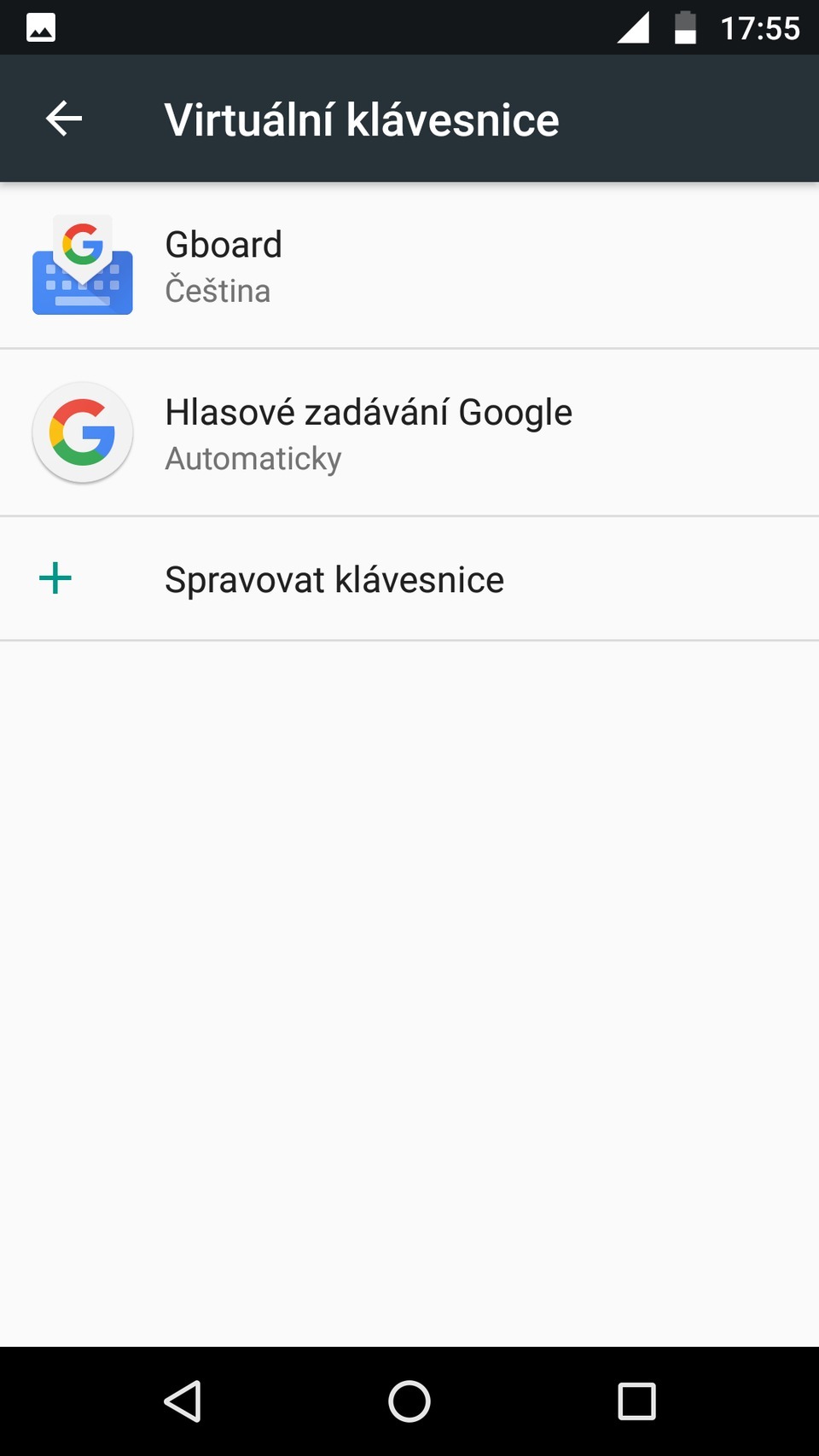Select Spravovat klávesnice option
The width and height of the screenshot is (819, 1456).
pos(334,578)
